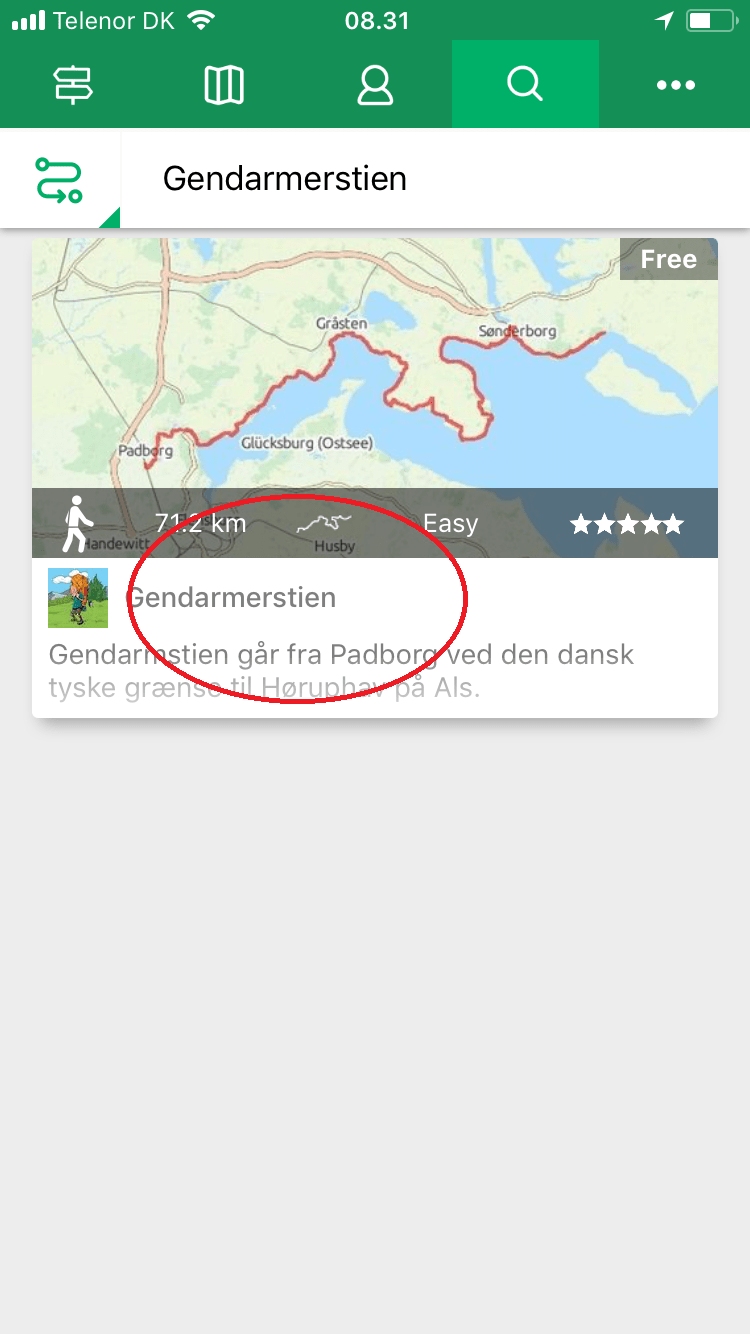Switch to the map tab
Viewport: 750px width, 1334px height.
coord(224,85)
